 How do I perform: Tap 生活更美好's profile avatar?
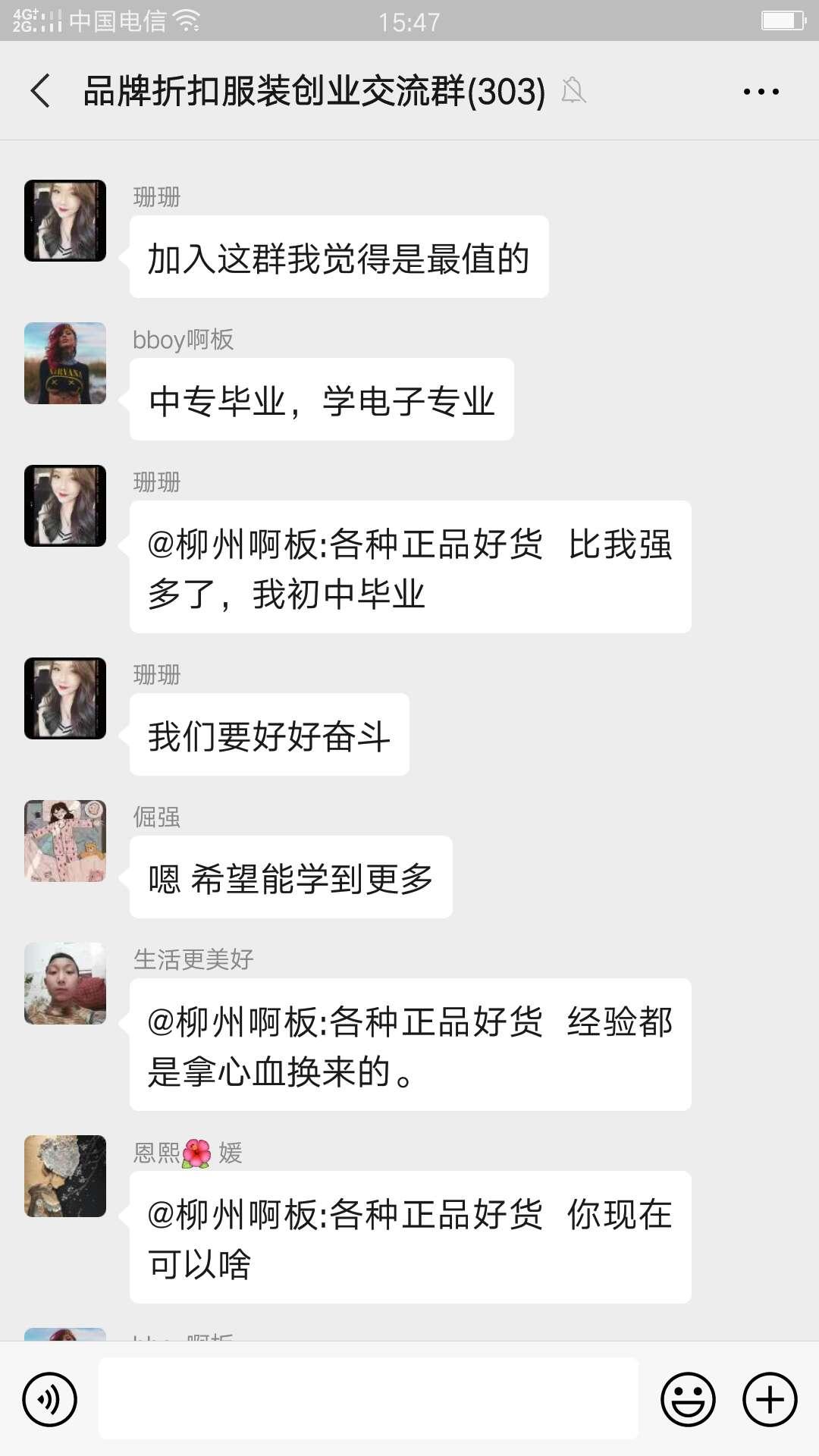(x=65, y=984)
